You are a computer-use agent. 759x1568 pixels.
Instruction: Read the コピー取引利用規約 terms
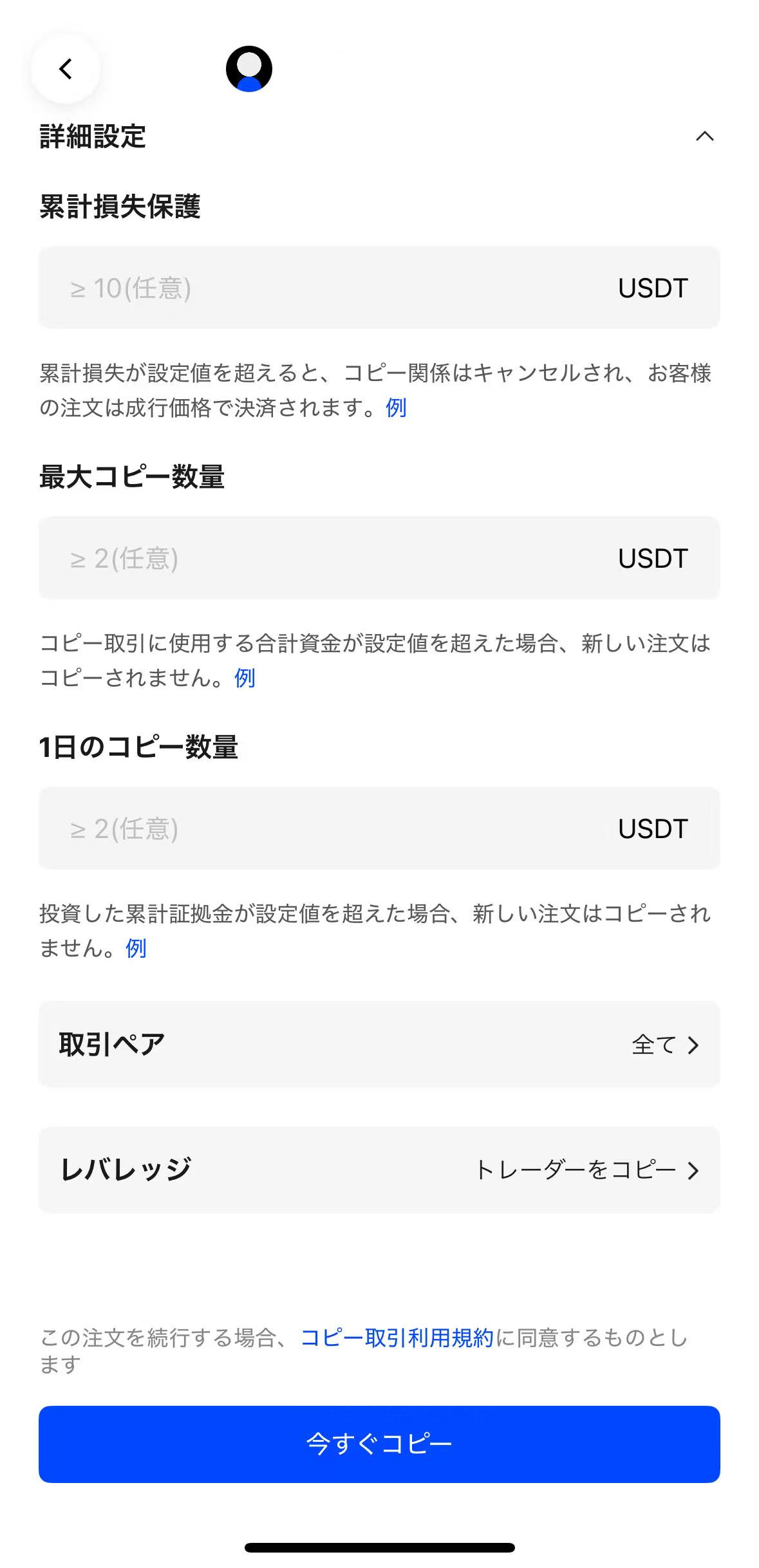click(x=397, y=1338)
